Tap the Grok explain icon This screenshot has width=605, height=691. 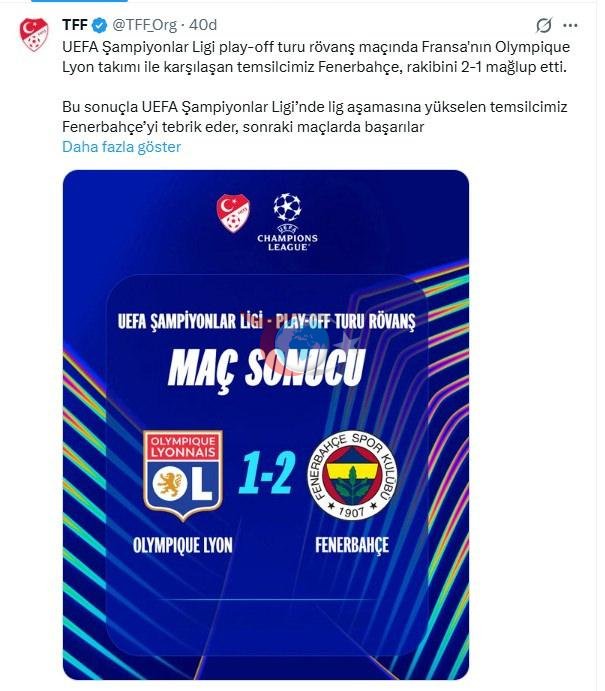(x=544, y=25)
